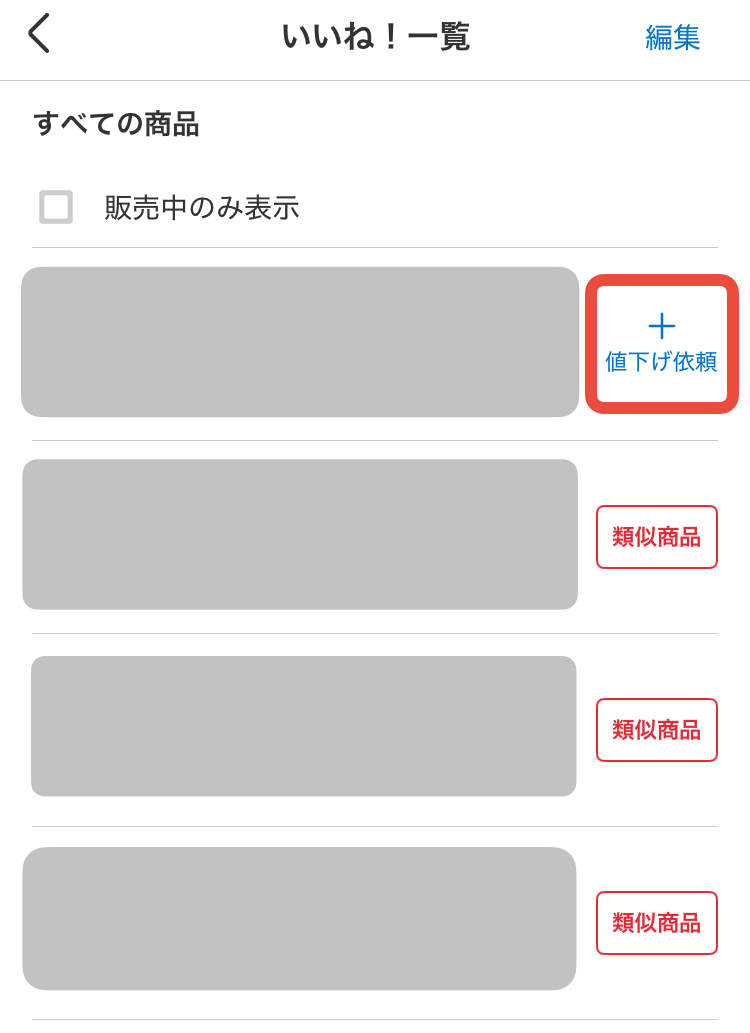Tap 類似商品 on the bottom item
Screen dimensions: 750x1033
coord(657,923)
